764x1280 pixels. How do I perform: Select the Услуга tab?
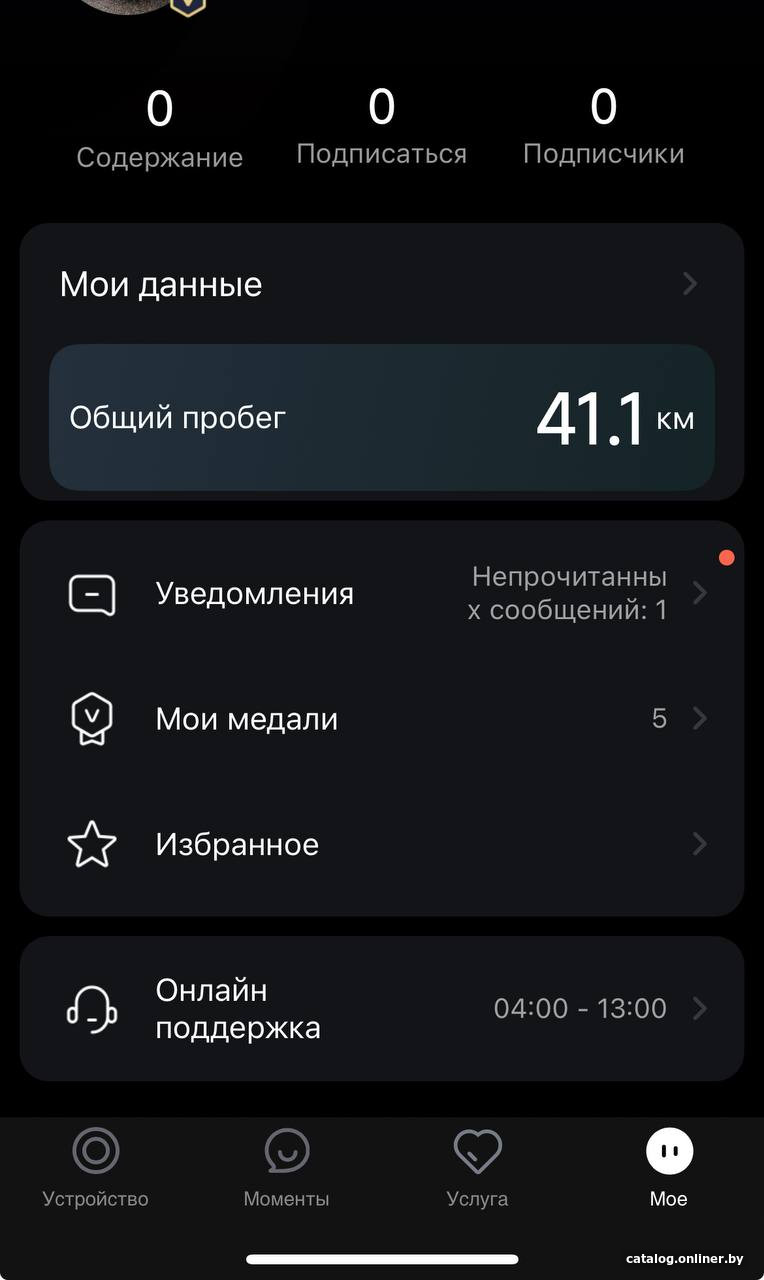point(477,1166)
